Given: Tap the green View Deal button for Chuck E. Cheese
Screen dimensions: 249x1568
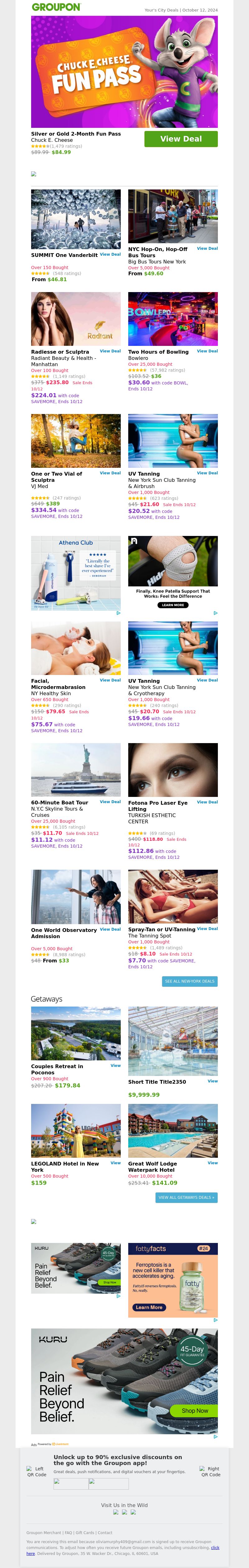Looking at the screenshot, I should (x=181, y=139).
